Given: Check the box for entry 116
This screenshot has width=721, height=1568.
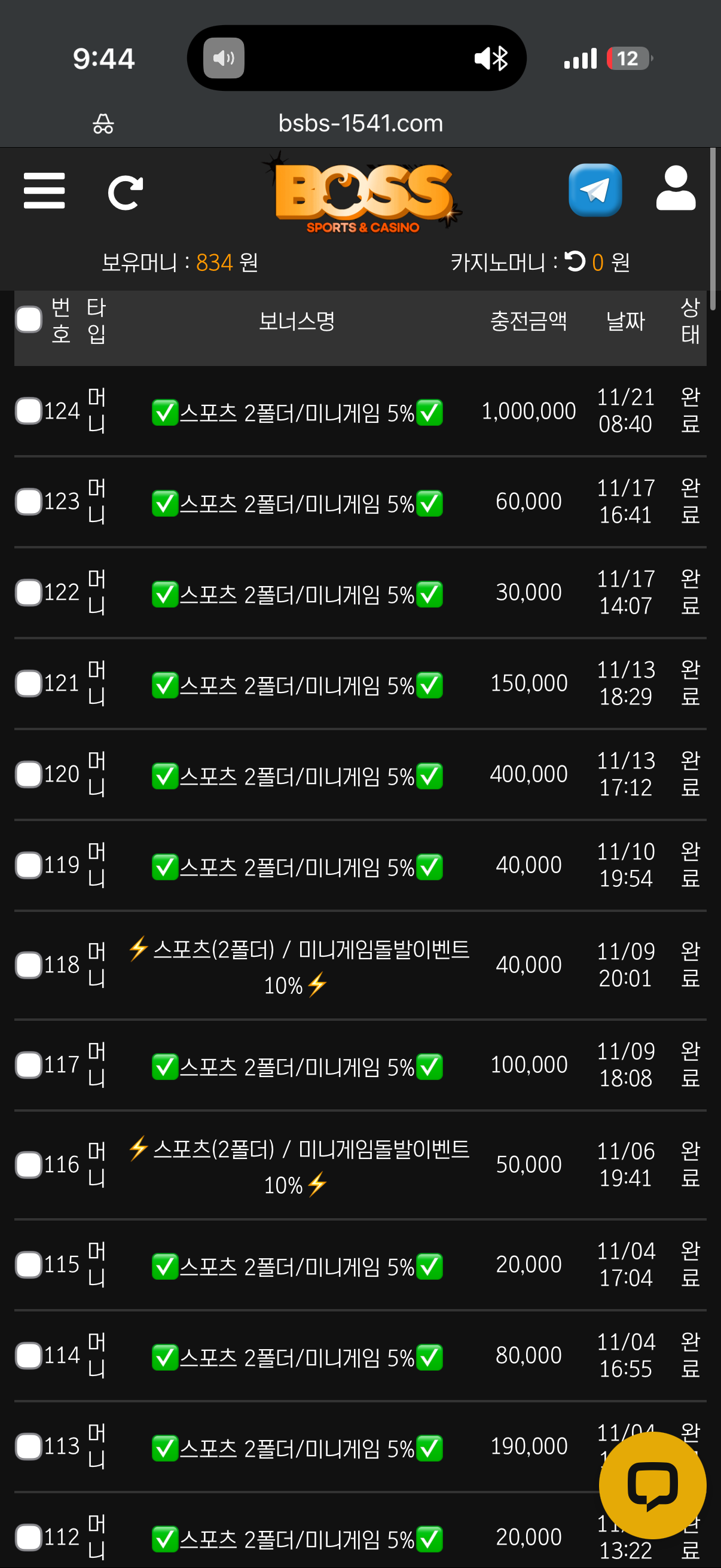Looking at the screenshot, I should (29, 1164).
